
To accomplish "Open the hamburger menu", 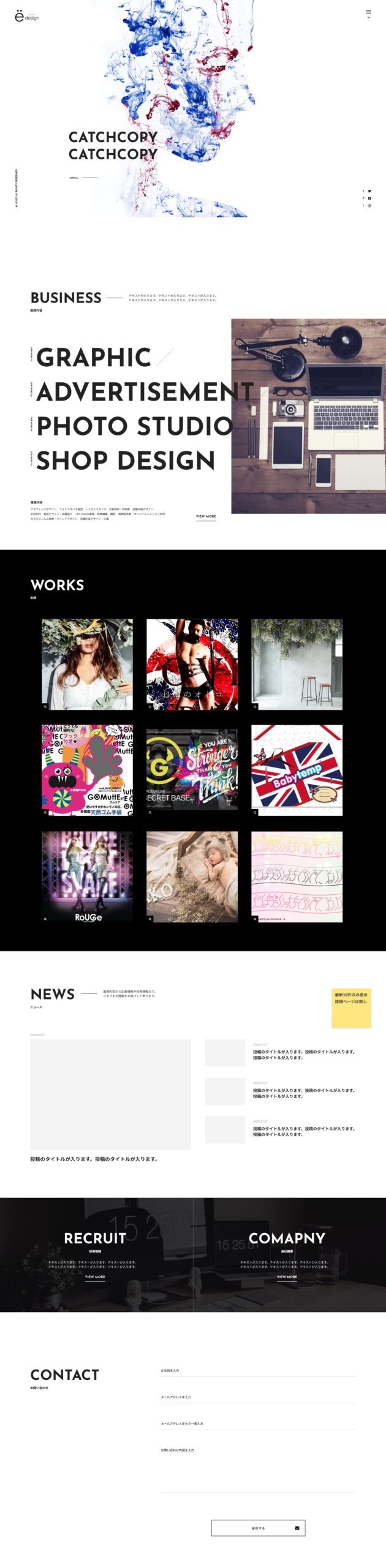I will coord(368,12).
